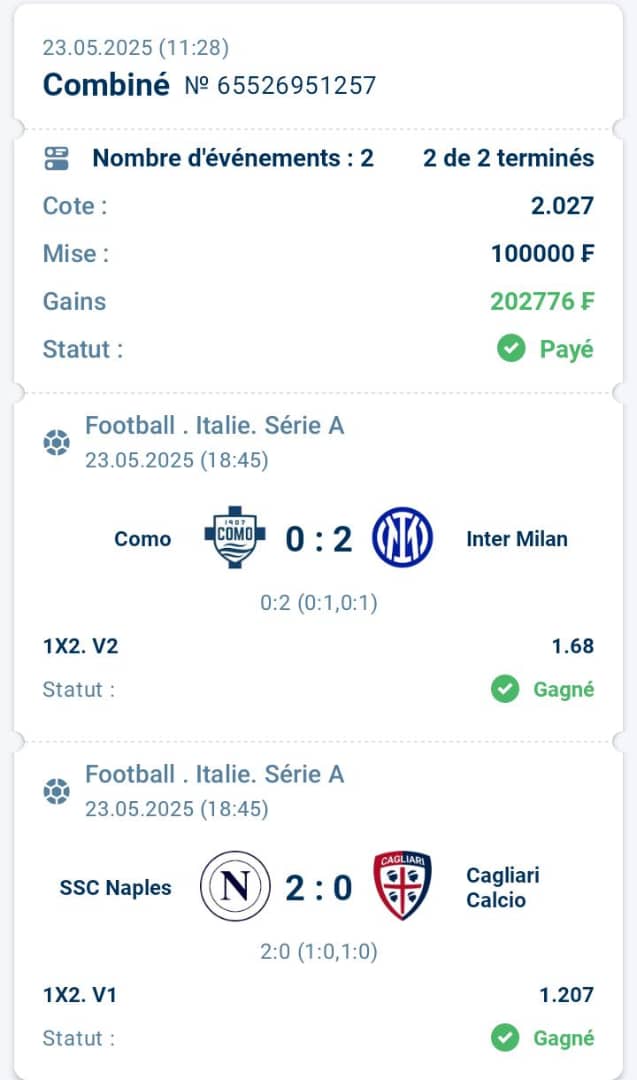The height and width of the screenshot is (1080, 637).
Task: Open the Como vs Inter Milan event
Action: [318, 539]
